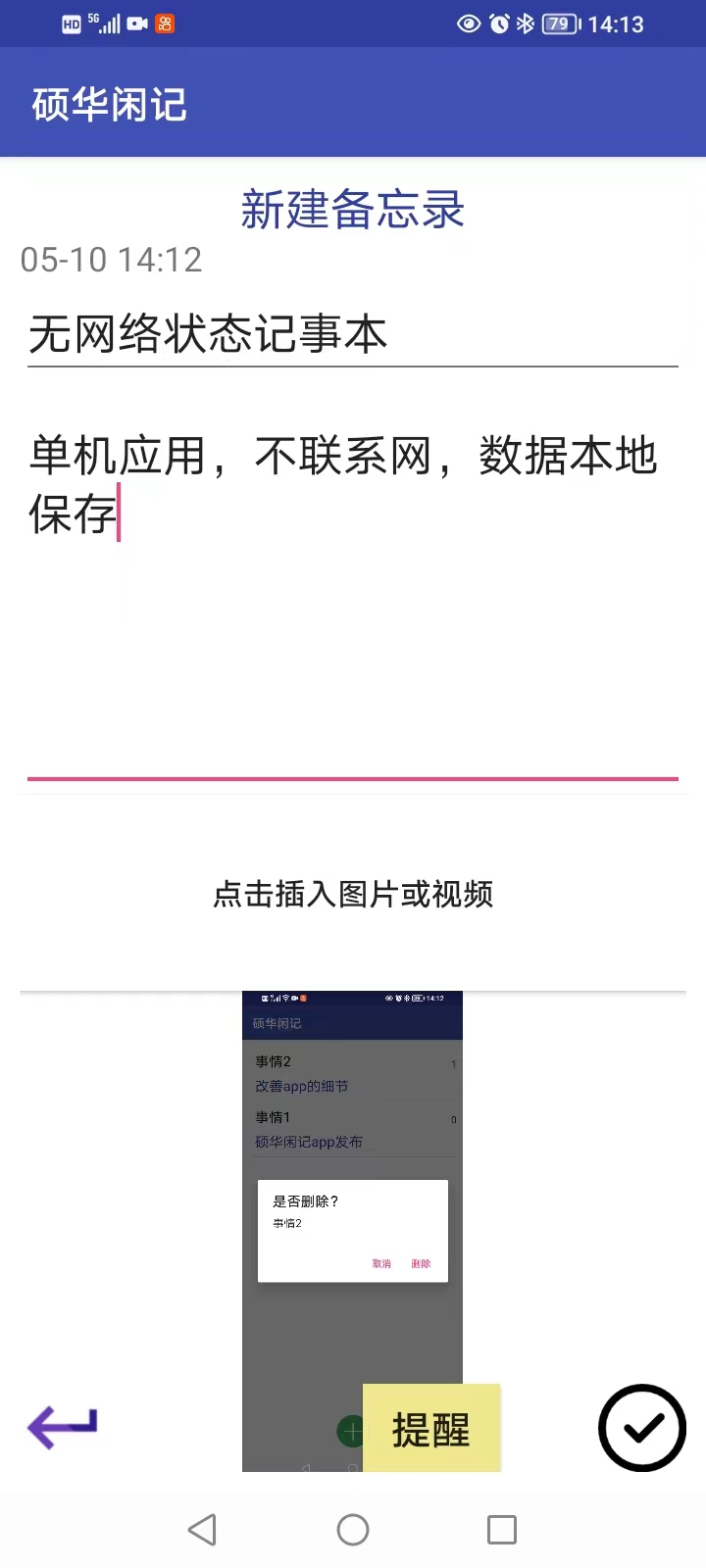Tap the recent apps square in the navigation bar
This screenshot has width=706, height=1568.
502,1529
